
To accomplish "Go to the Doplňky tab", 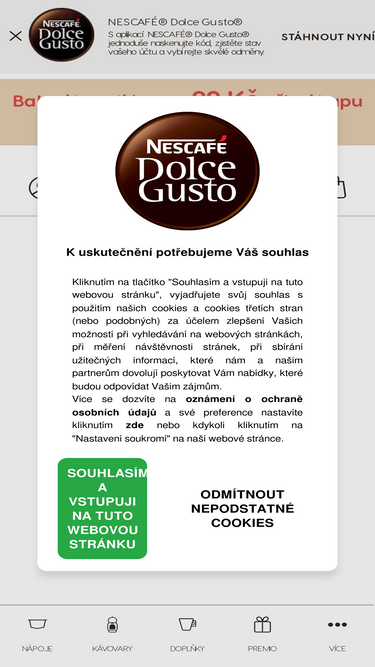I will (188, 635).
